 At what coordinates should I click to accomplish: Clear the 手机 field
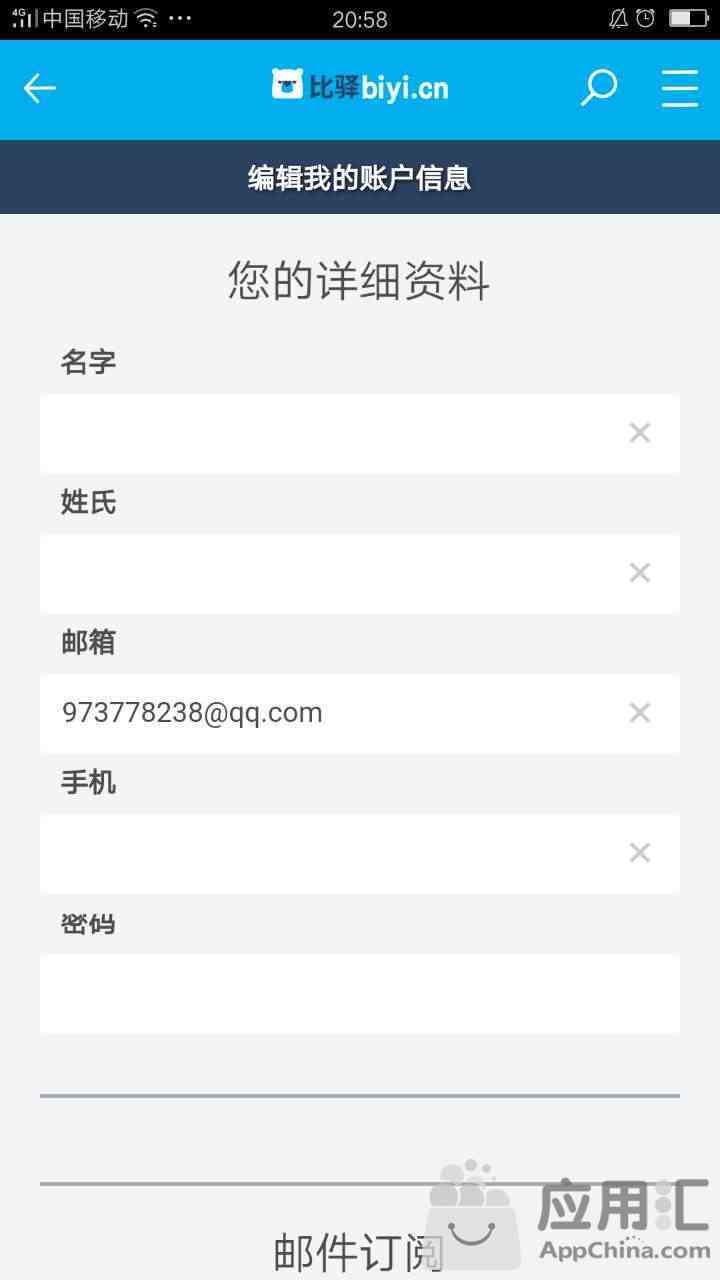point(640,853)
